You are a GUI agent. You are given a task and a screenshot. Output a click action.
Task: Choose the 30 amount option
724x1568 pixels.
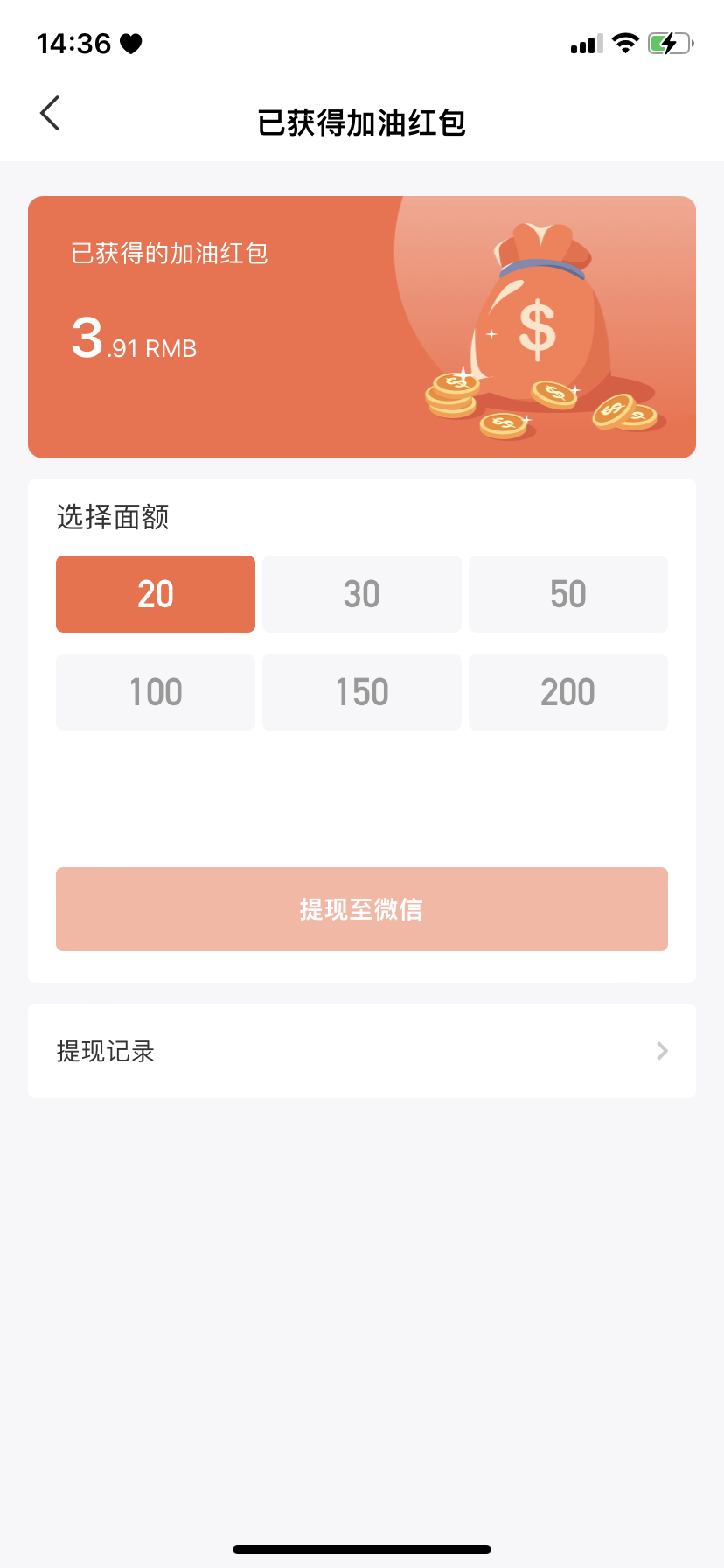pos(362,594)
